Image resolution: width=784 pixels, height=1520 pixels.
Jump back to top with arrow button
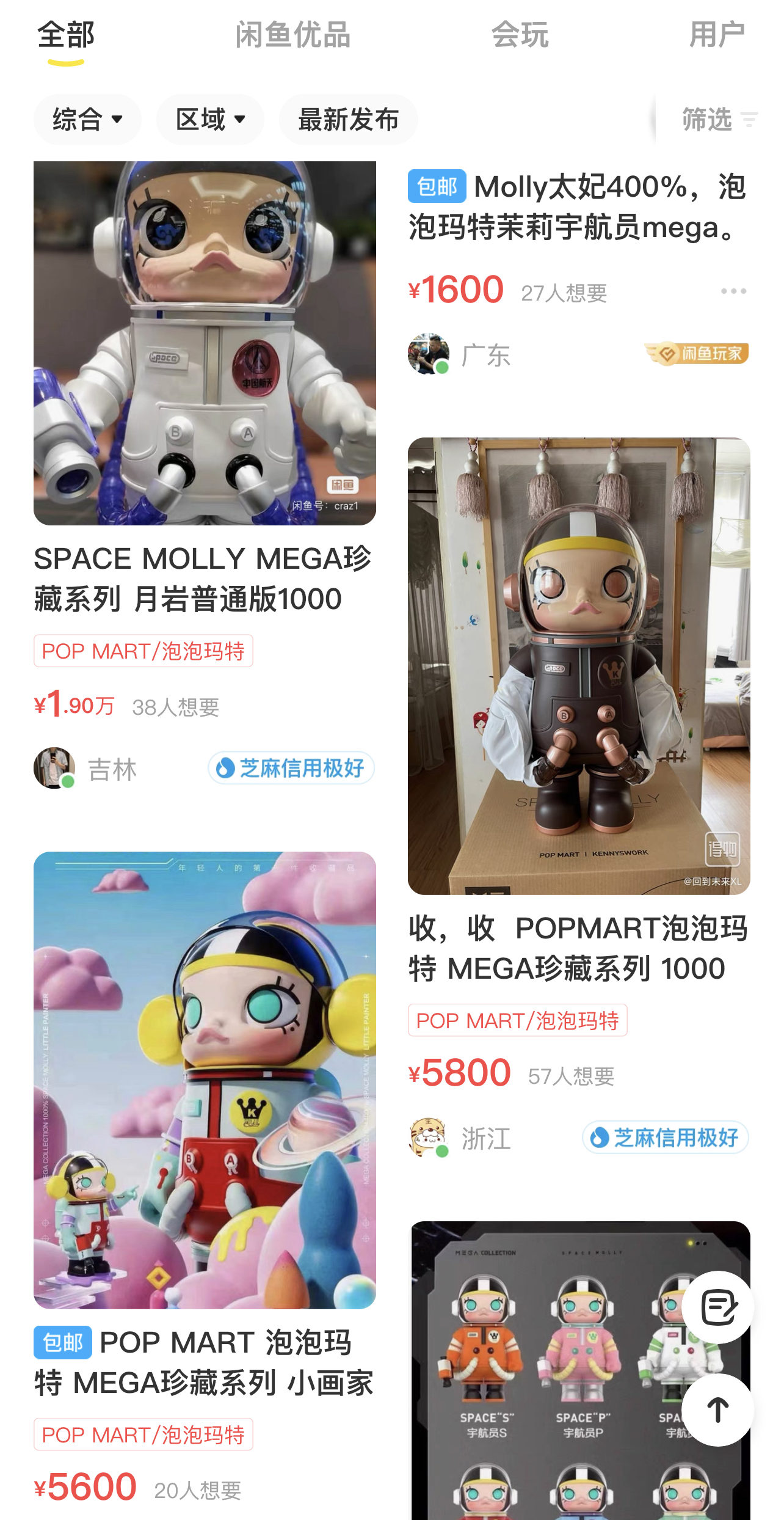click(x=718, y=1410)
